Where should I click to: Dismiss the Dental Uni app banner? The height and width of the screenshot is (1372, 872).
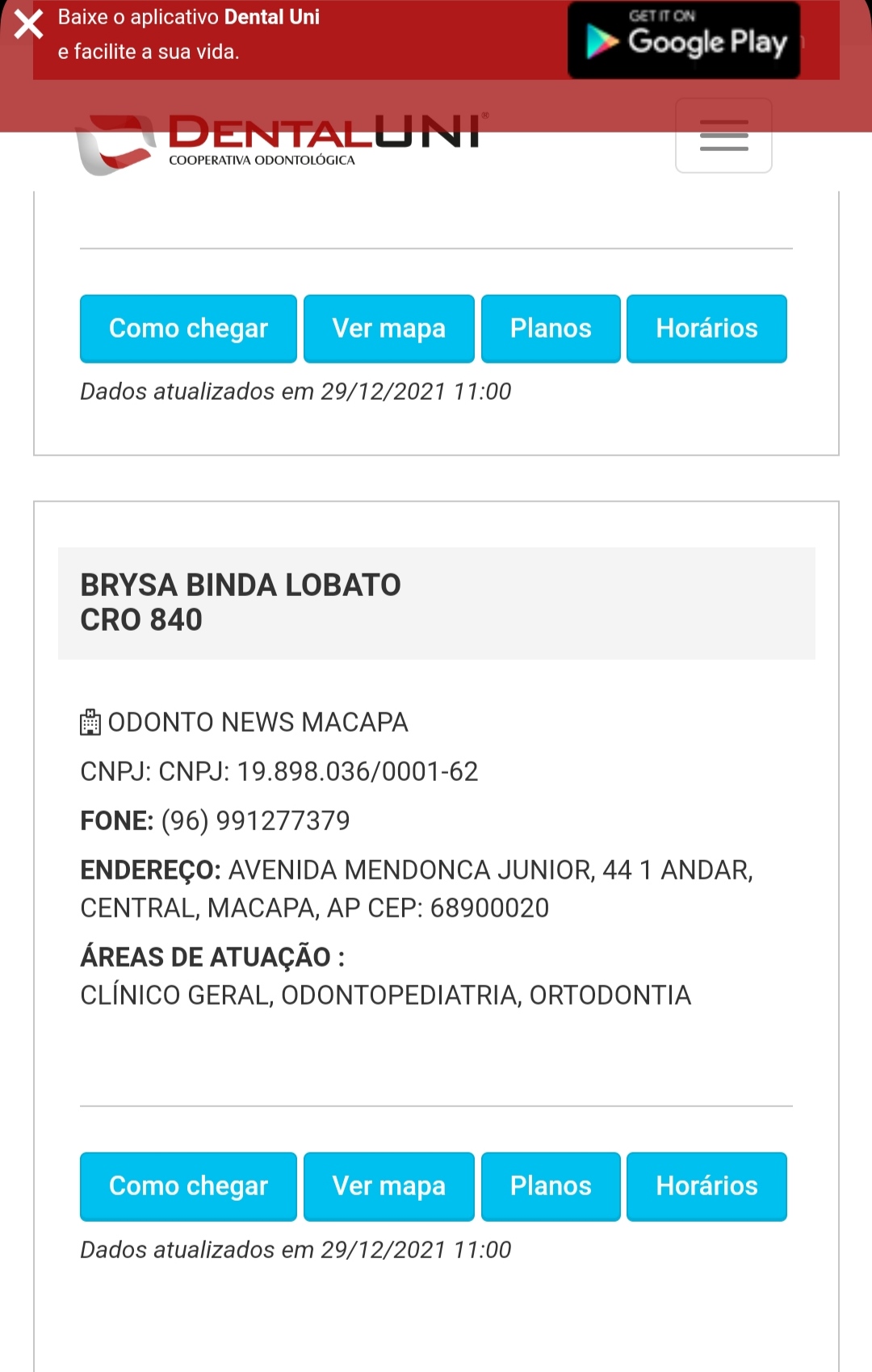pyautogui.click(x=28, y=24)
